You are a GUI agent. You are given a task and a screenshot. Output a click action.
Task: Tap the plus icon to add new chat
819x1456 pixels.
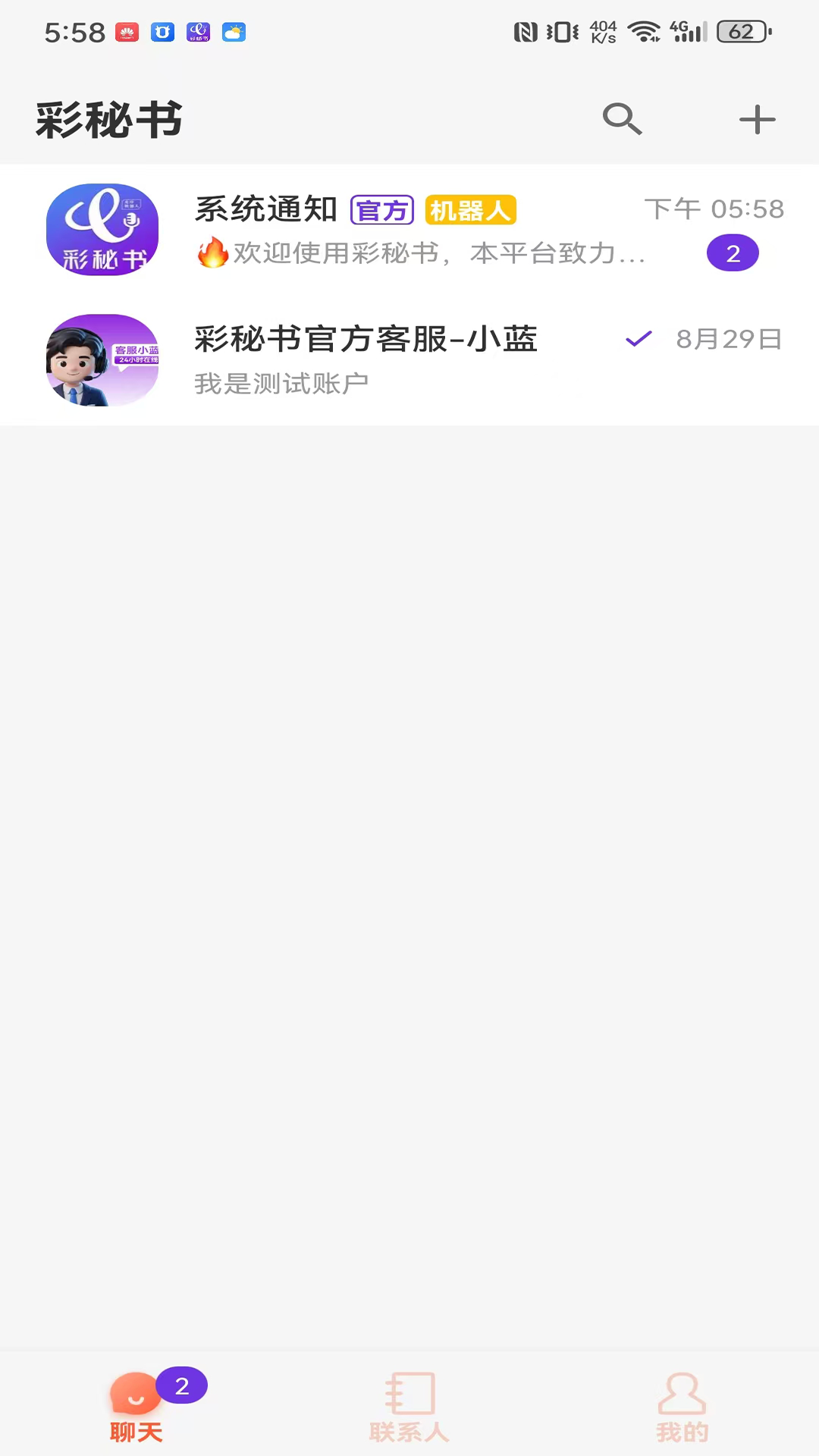click(x=756, y=119)
